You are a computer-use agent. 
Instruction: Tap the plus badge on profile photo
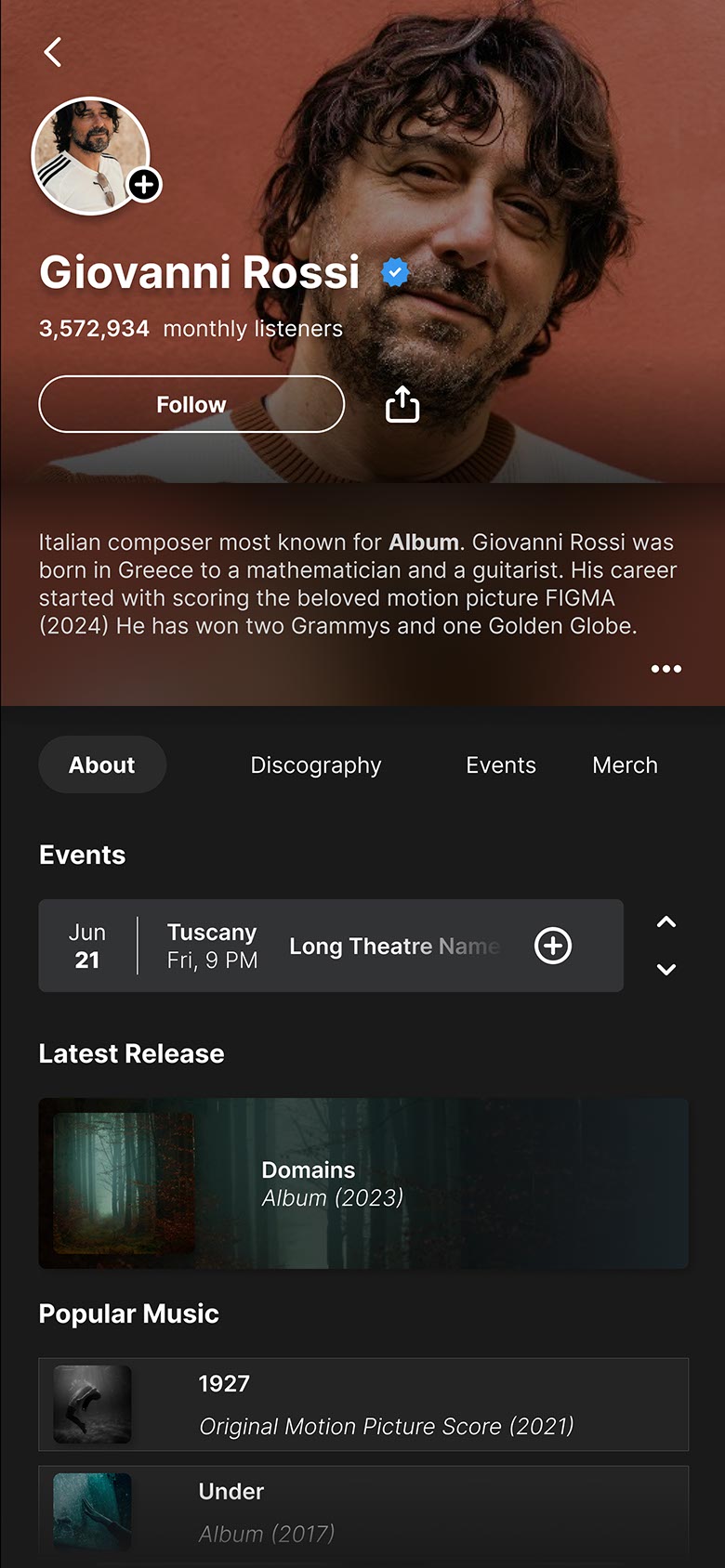[x=144, y=185]
